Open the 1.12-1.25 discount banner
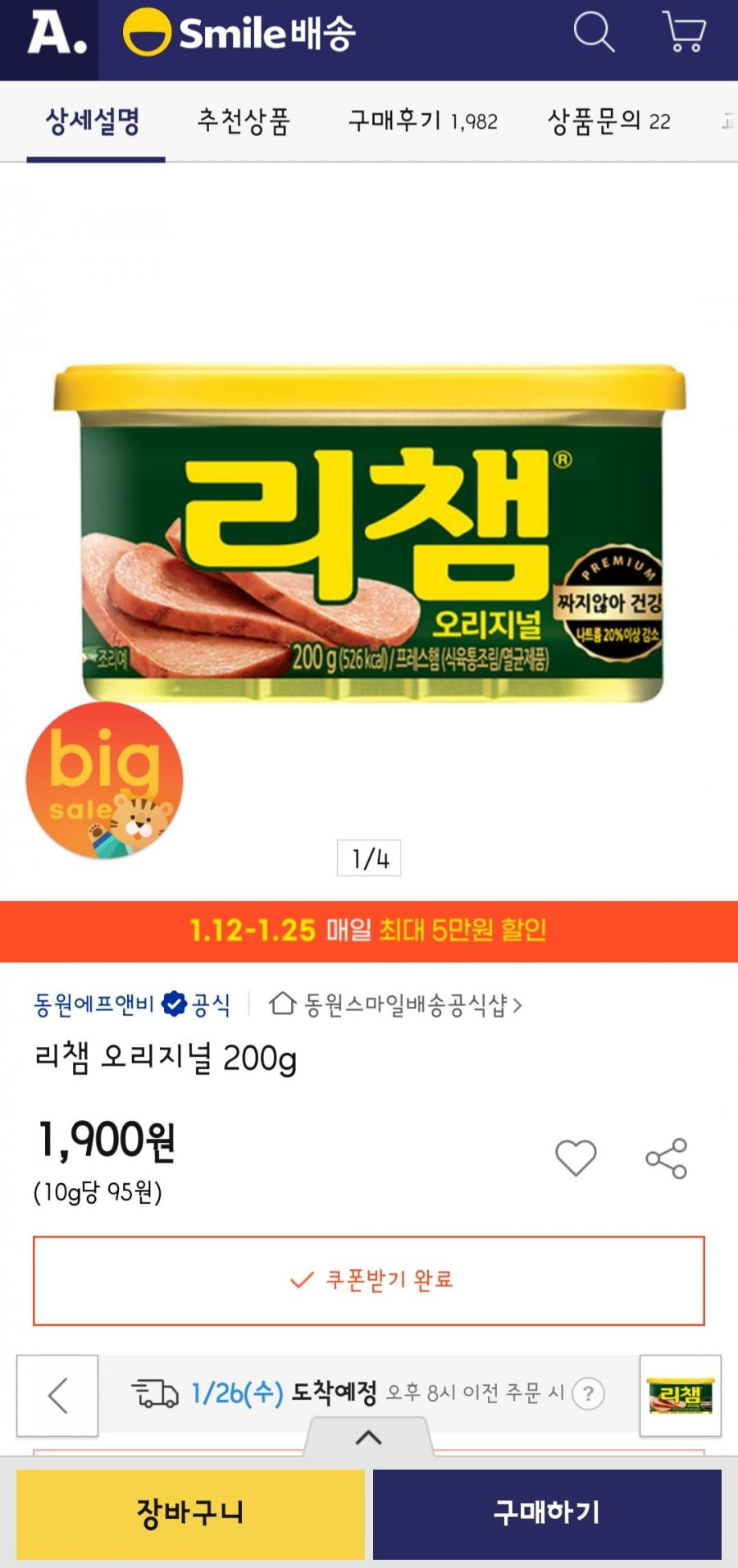738x1568 pixels. (369, 930)
